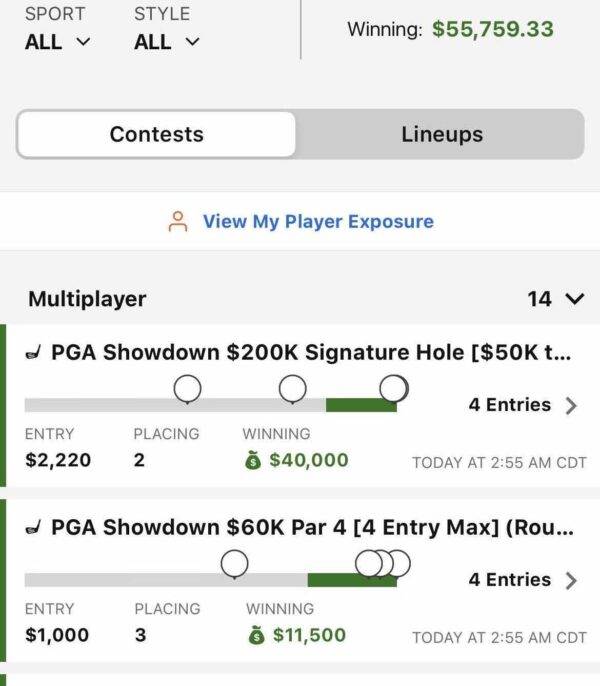Image resolution: width=600 pixels, height=686 pixels.
Task: Open the SPORT filter dropdown
Action: (x=57, y=42)
